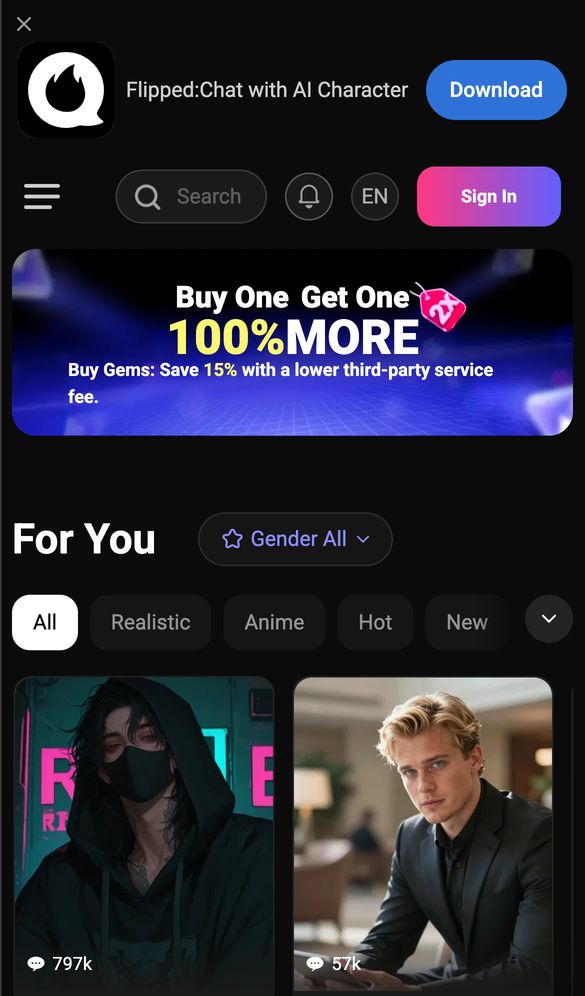Tap the blue Download button

(x=496, y=90)
